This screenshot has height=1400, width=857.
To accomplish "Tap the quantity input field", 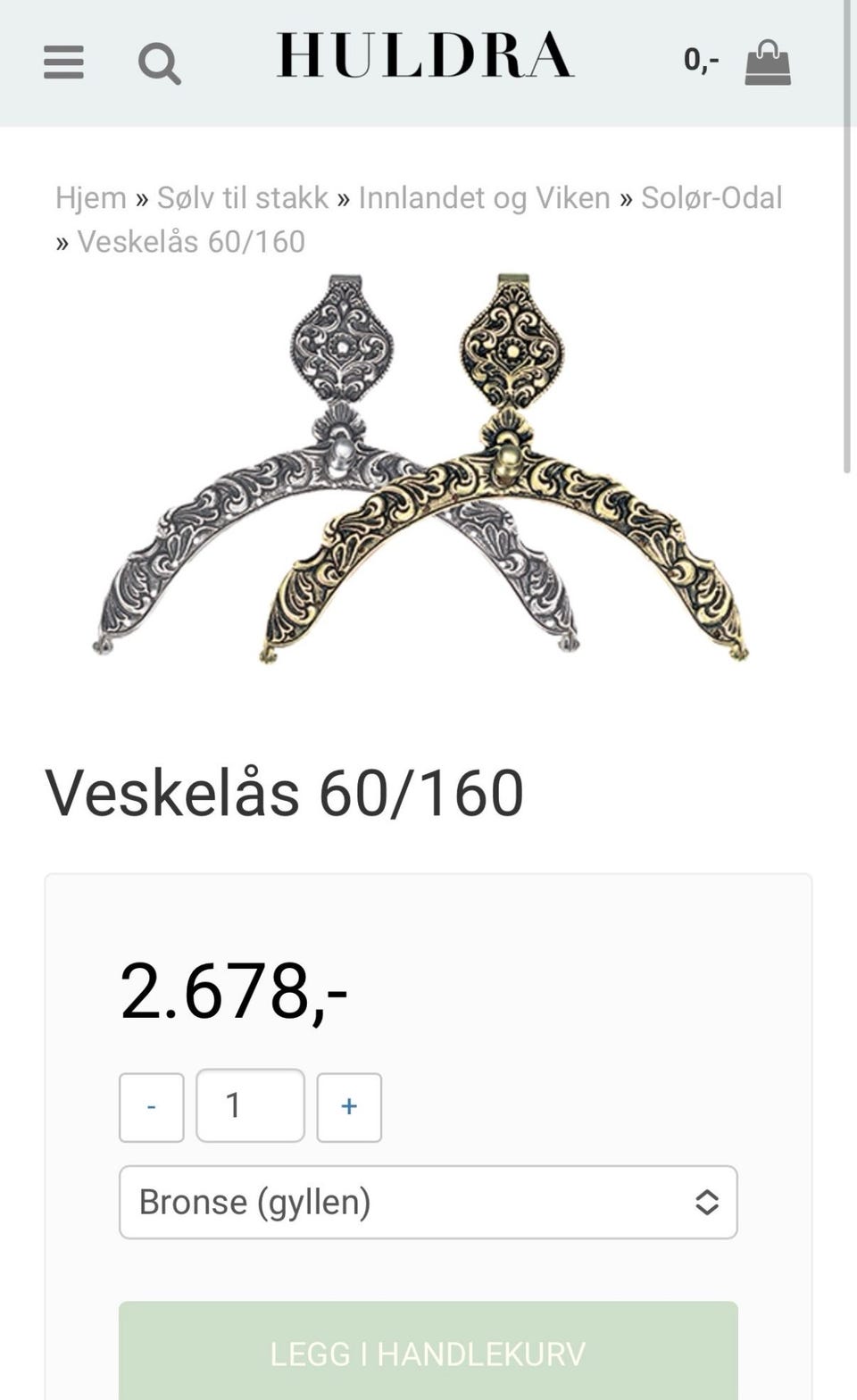I will click(x=250, y=1105).
